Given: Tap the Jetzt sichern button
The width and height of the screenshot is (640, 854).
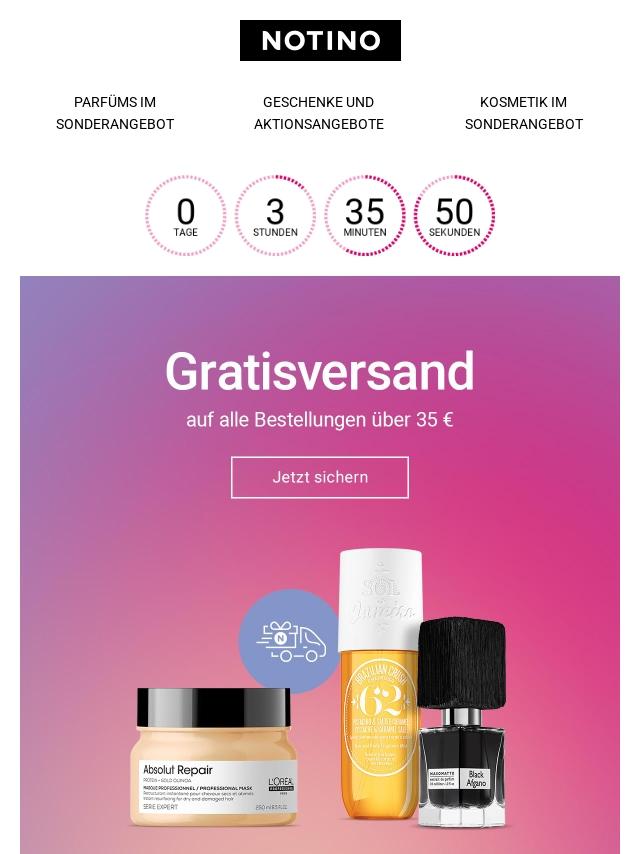Looking at the screenshot, I should click(320, 477).
